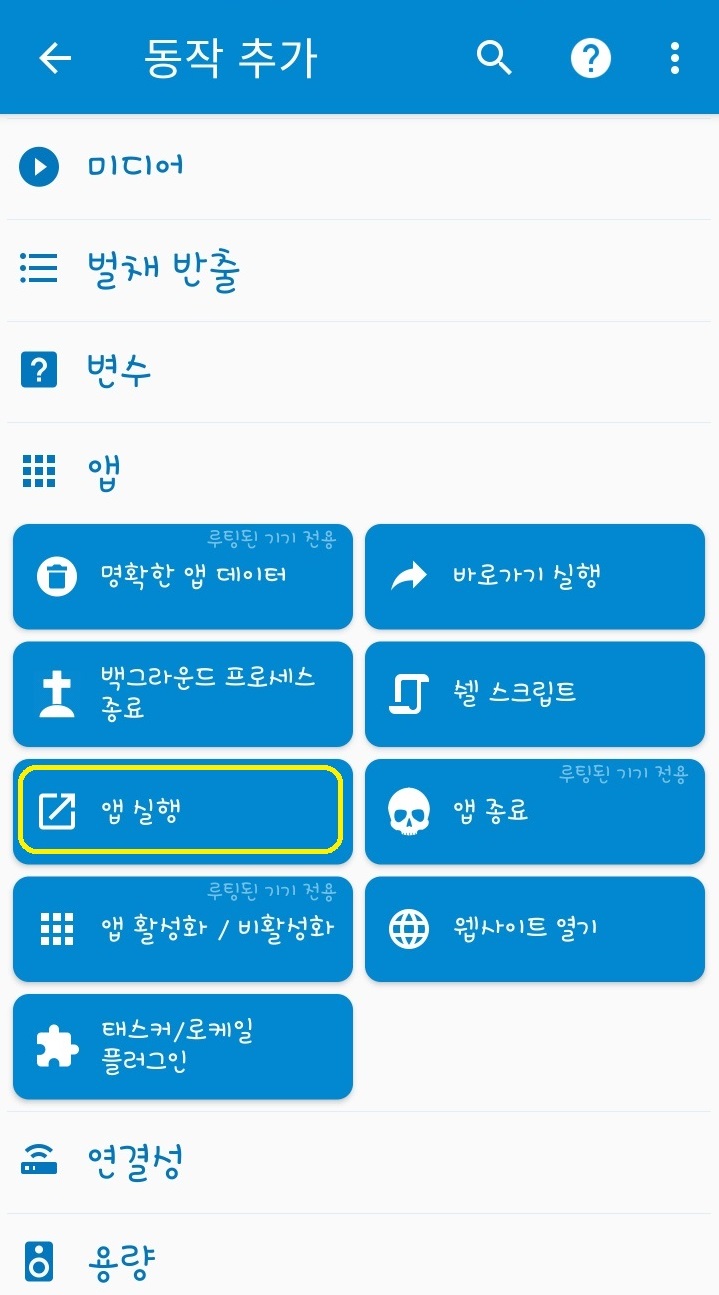Viewport: 719px width, 1295px height.
Task: Expand the 연결성 category
Action: tap(135, 1162)
